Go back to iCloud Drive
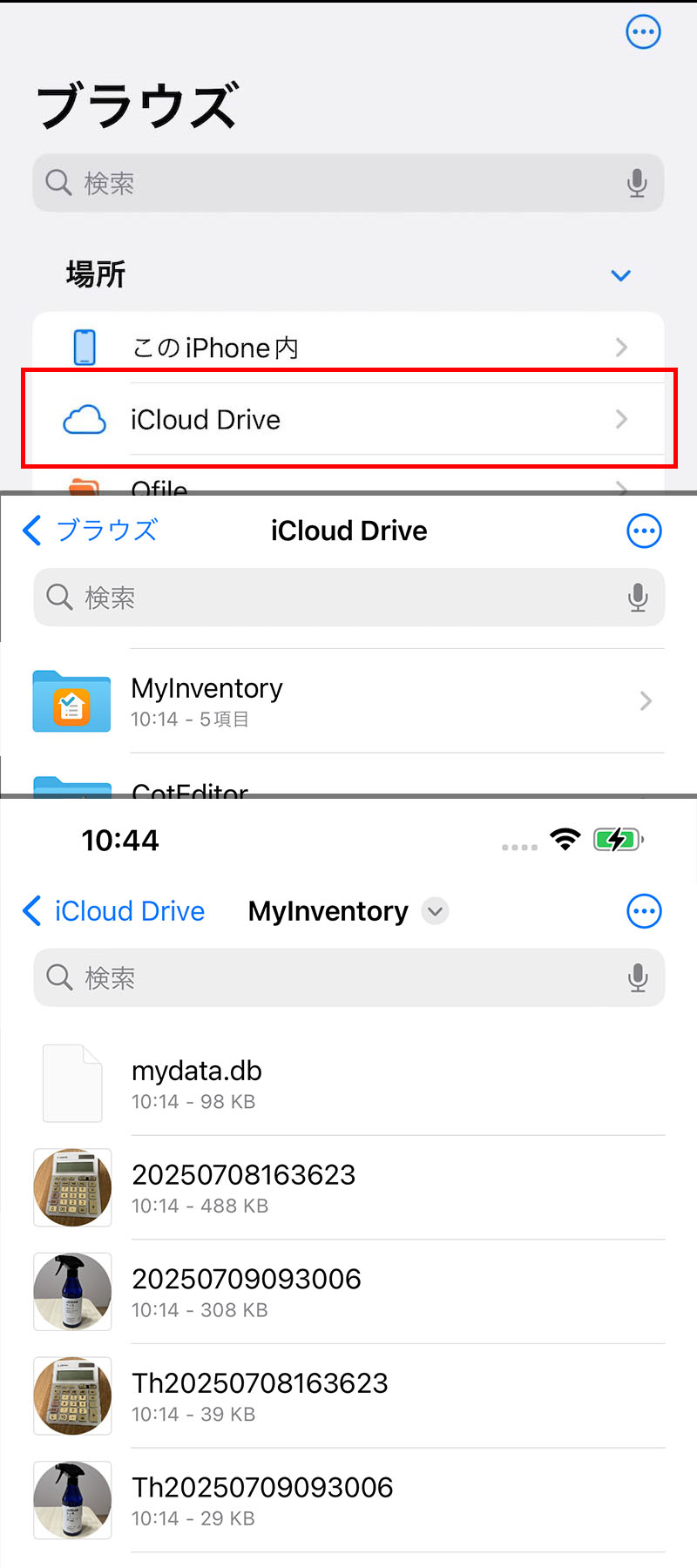697x1568 pixels. (114, 911)
